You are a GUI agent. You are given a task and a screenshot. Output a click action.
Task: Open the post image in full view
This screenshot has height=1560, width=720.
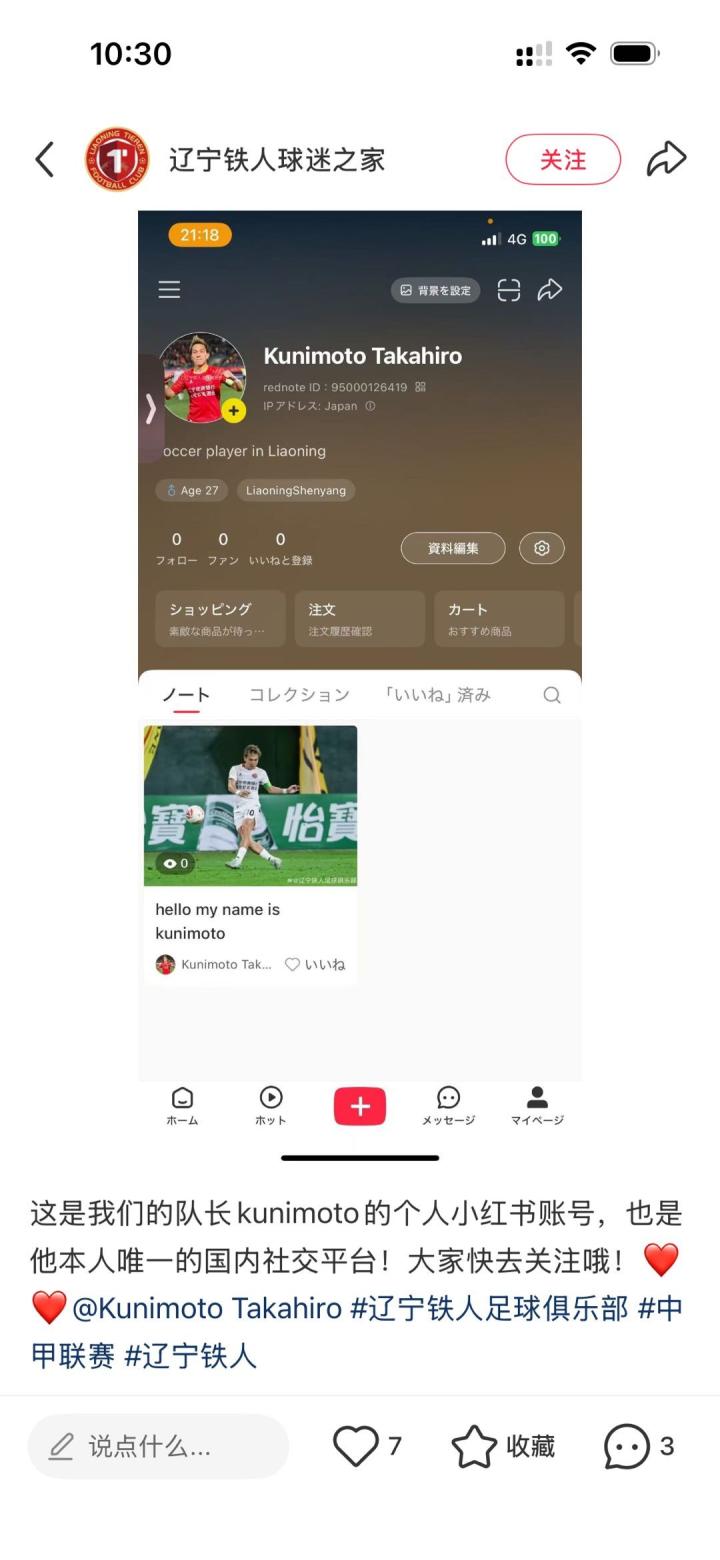coord(360,660)
